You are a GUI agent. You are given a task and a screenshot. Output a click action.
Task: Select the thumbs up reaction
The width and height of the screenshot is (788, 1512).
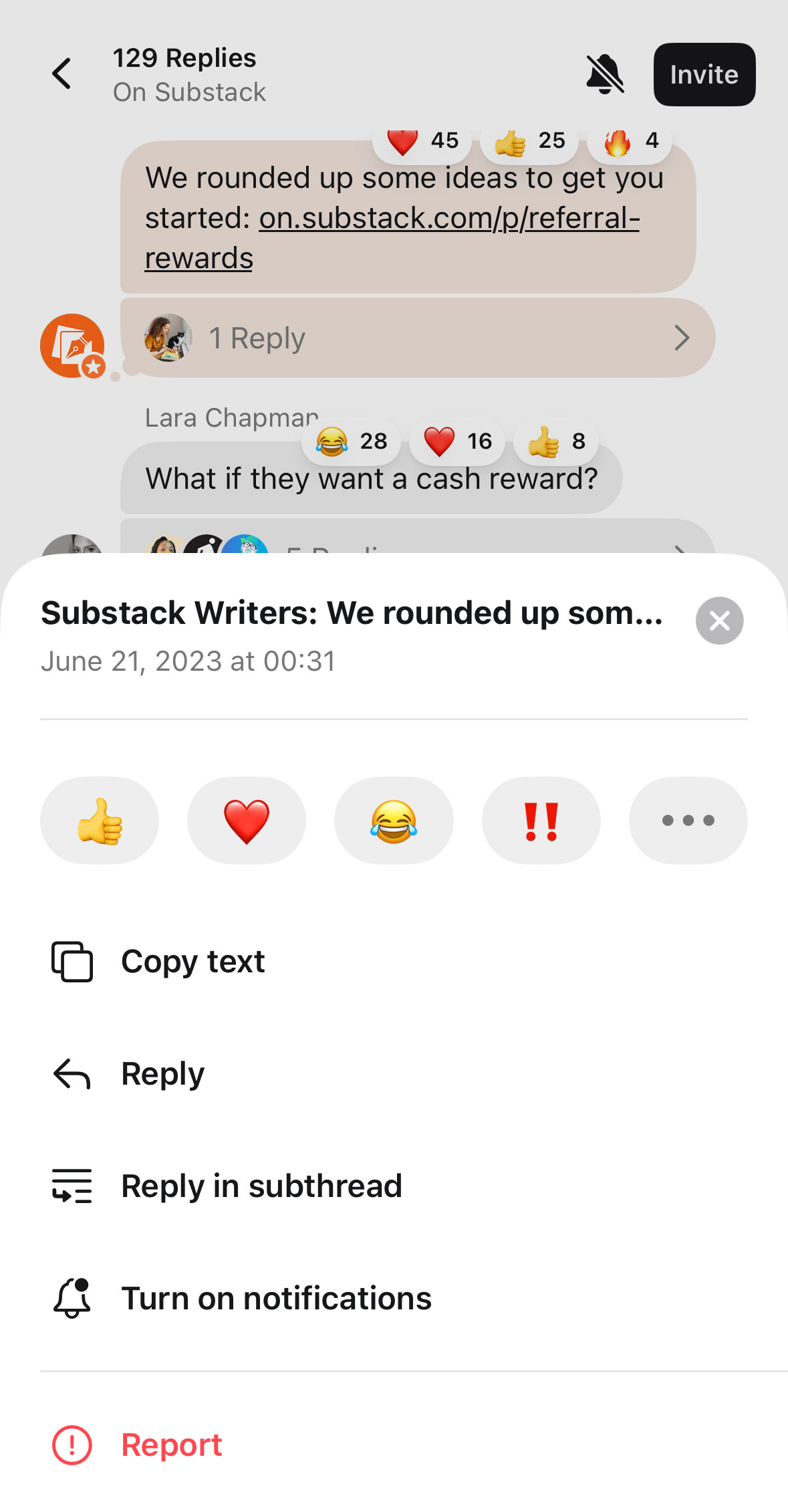point(99,820)
